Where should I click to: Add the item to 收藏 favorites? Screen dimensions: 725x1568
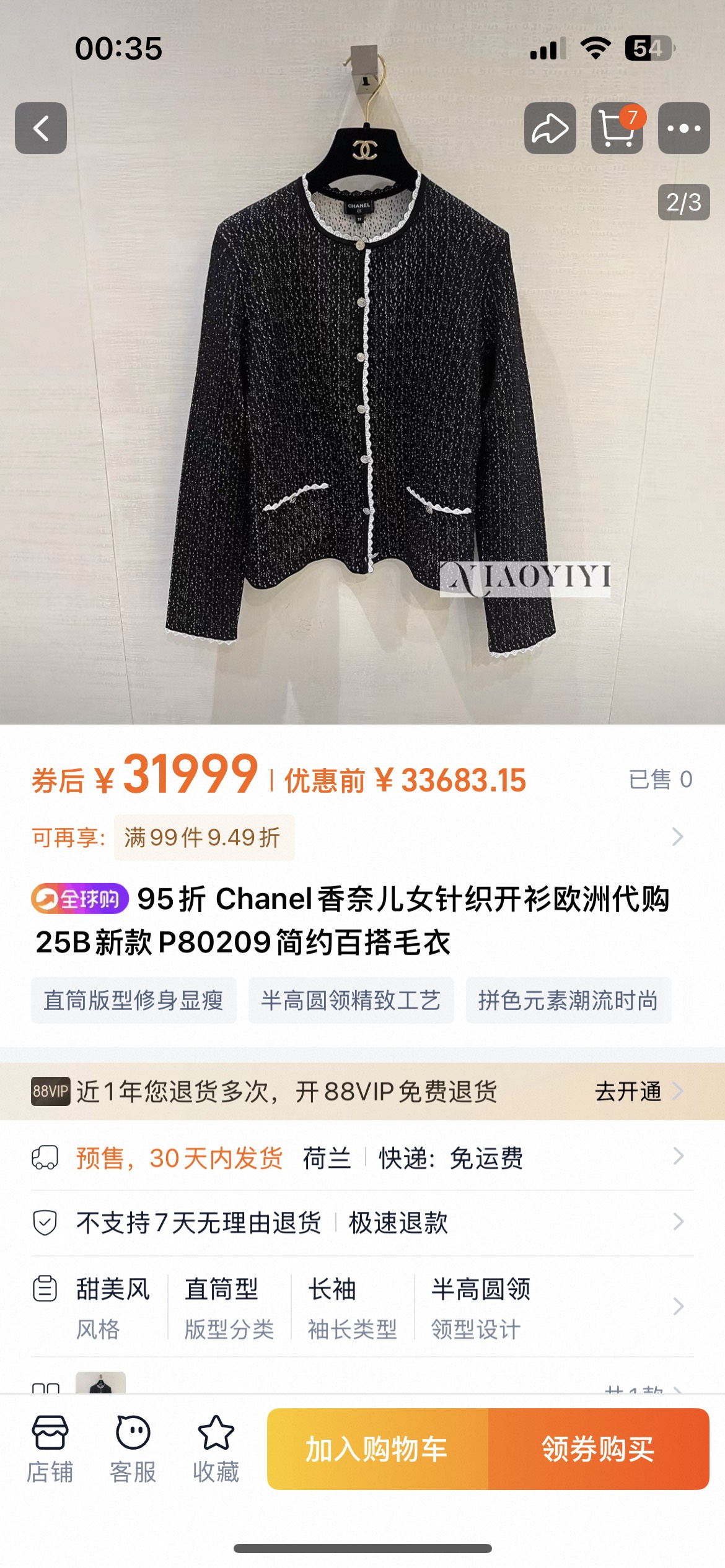coord(216,1449)
